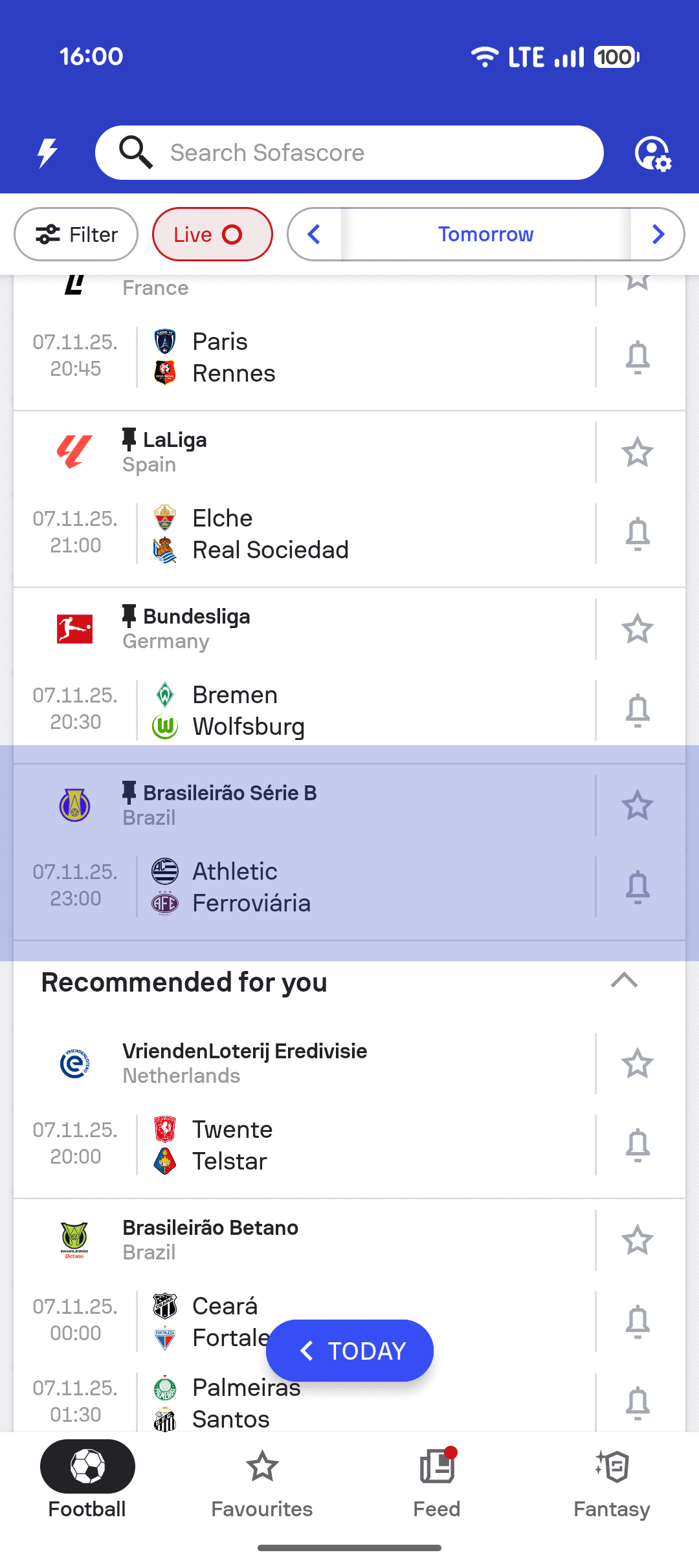
Task: Favourite the LaLiga league star
Action: pos(638,452)
